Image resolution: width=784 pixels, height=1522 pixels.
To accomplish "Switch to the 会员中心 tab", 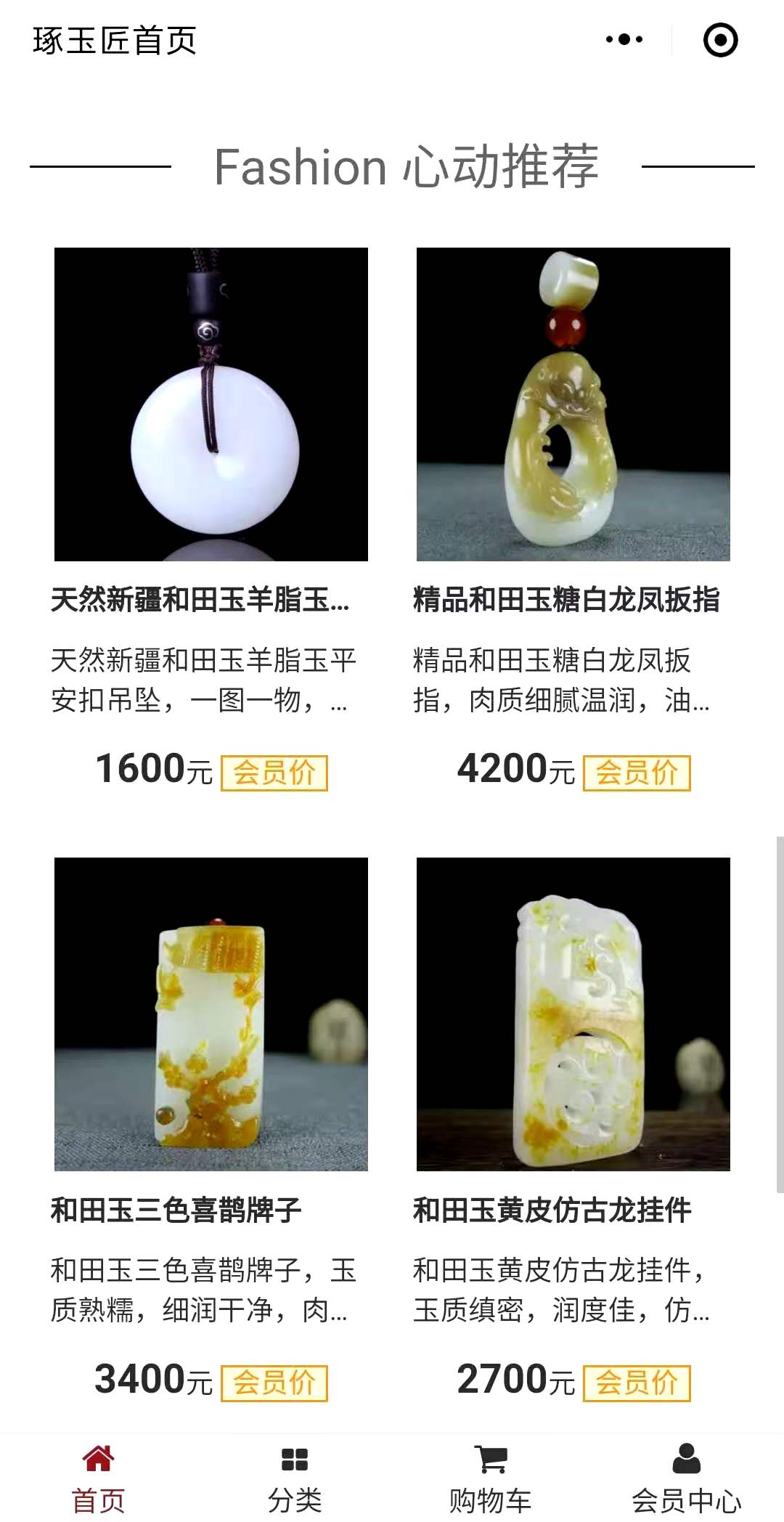I will (x=686, y=1477).
